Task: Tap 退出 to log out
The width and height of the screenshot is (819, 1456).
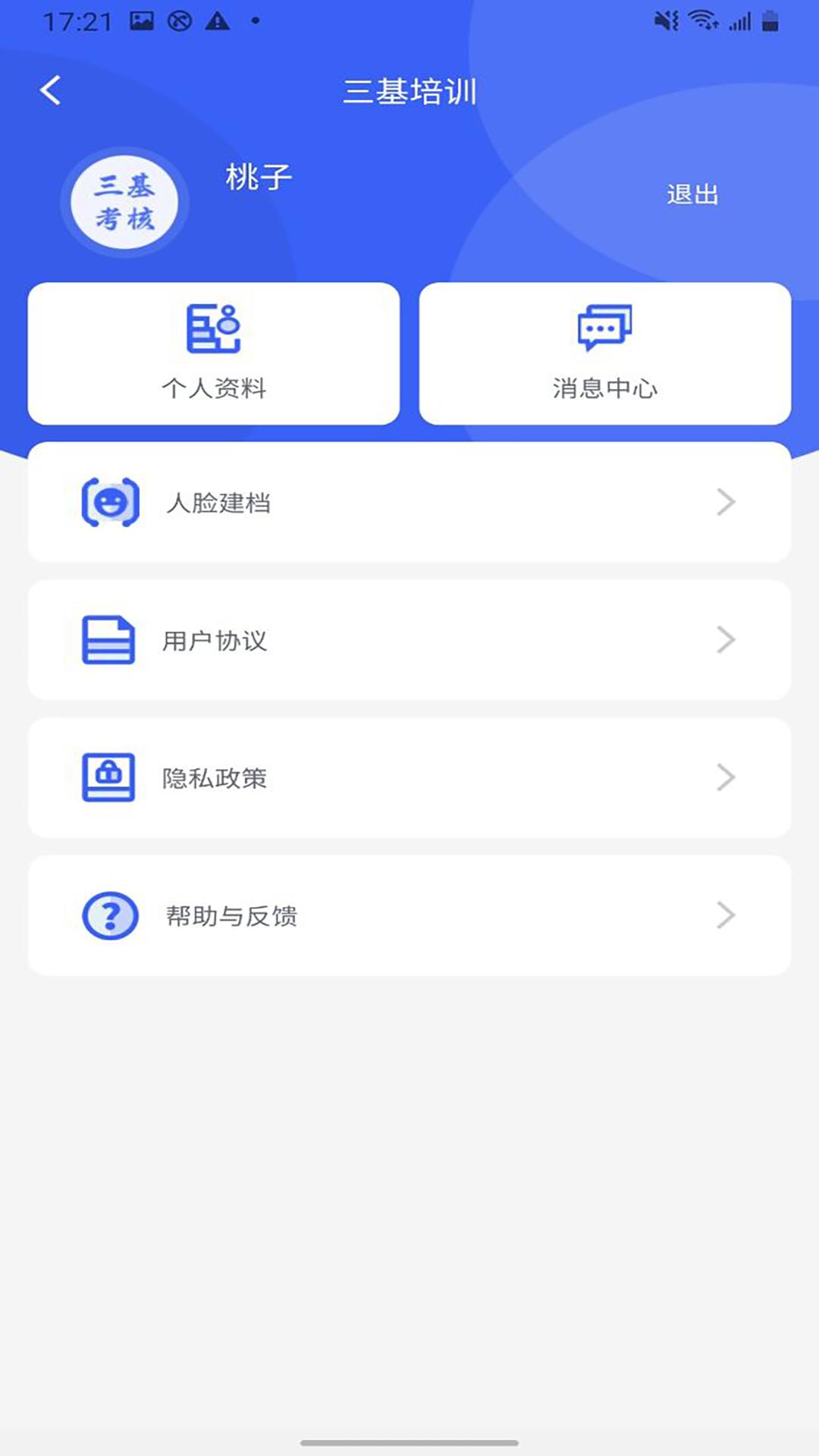Action: coord(691,195)
